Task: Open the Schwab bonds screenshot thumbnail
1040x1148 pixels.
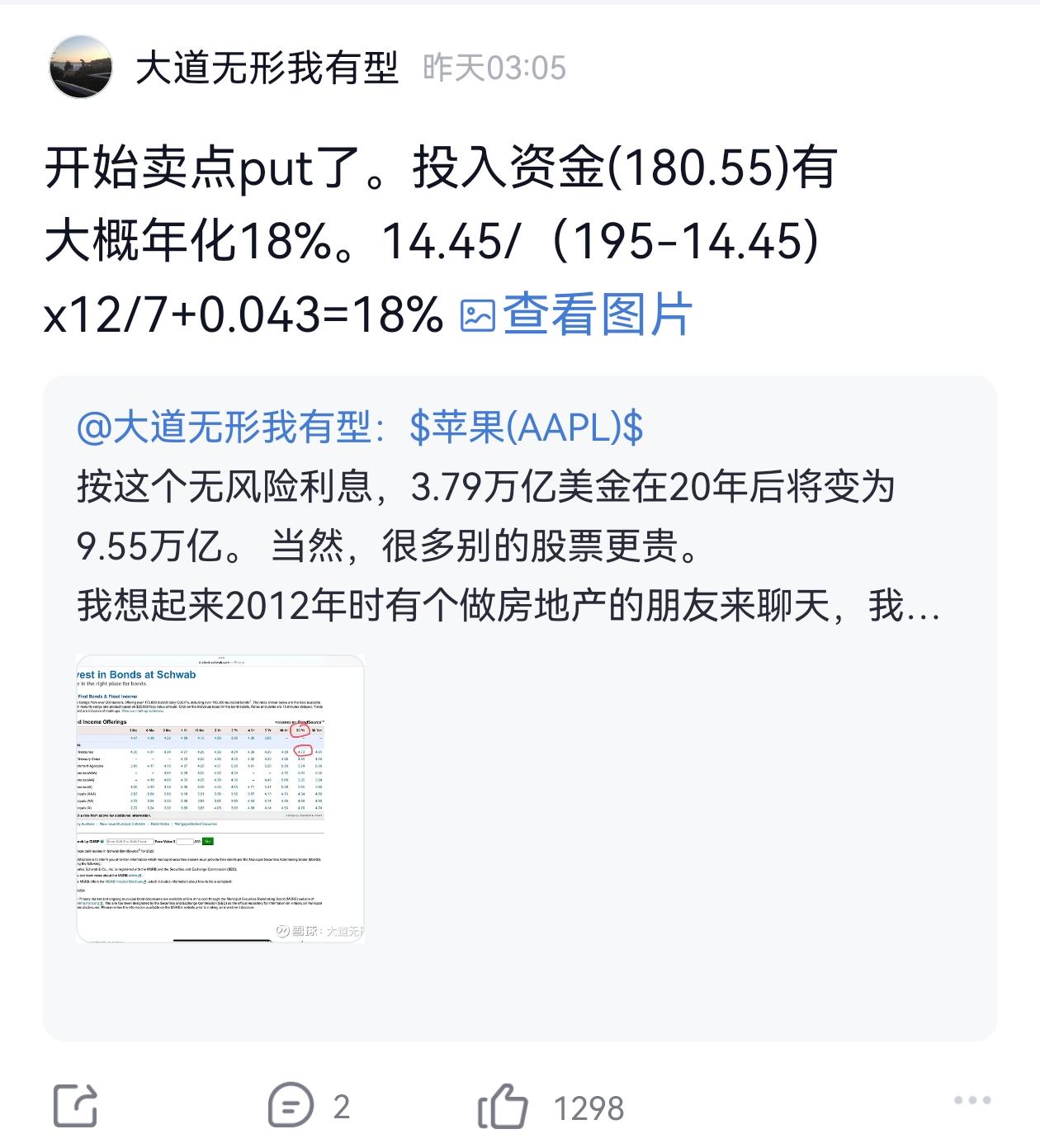Action: coord(220,798)
